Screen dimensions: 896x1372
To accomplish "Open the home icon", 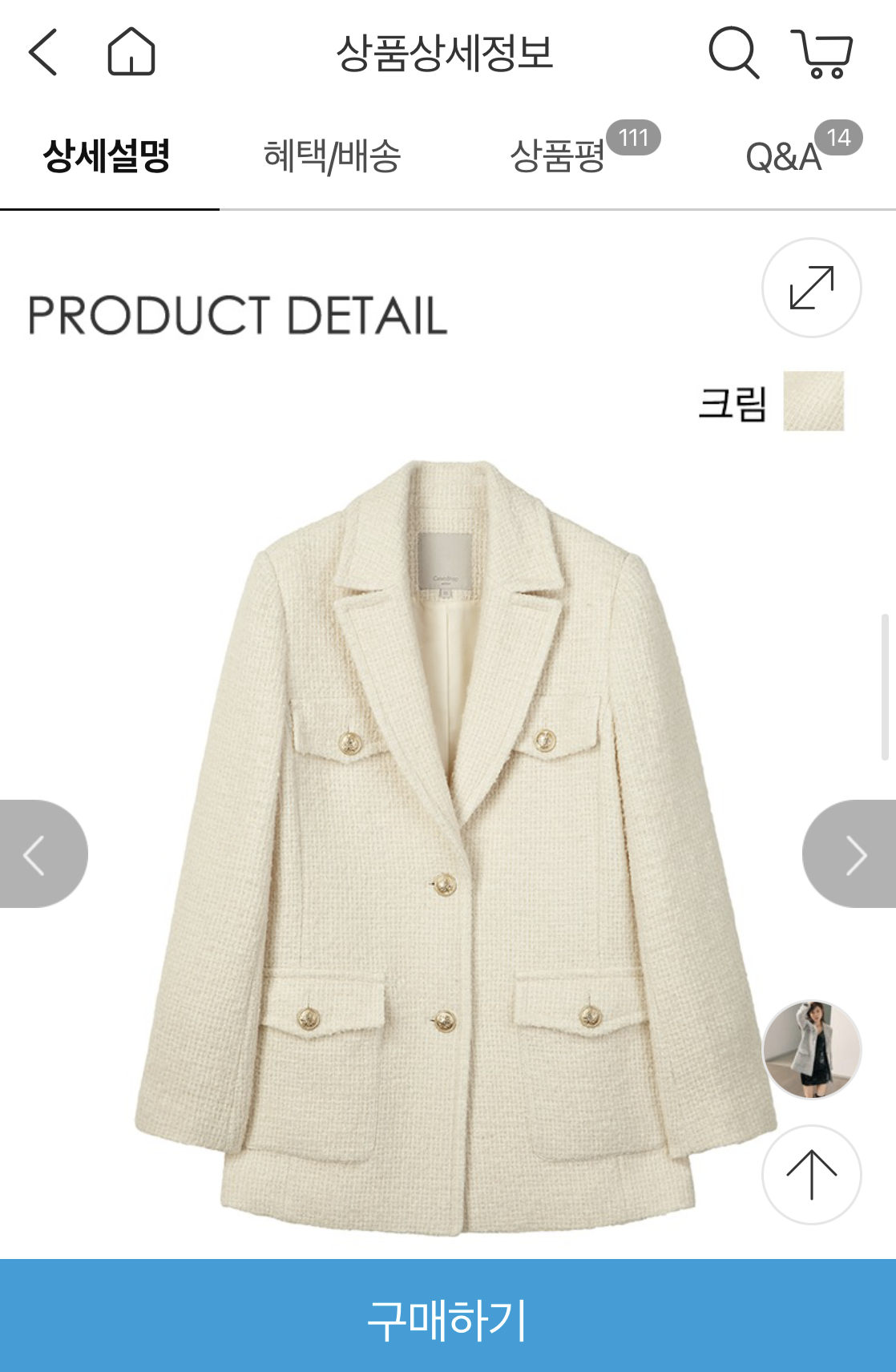I will [x=131, y=52].
